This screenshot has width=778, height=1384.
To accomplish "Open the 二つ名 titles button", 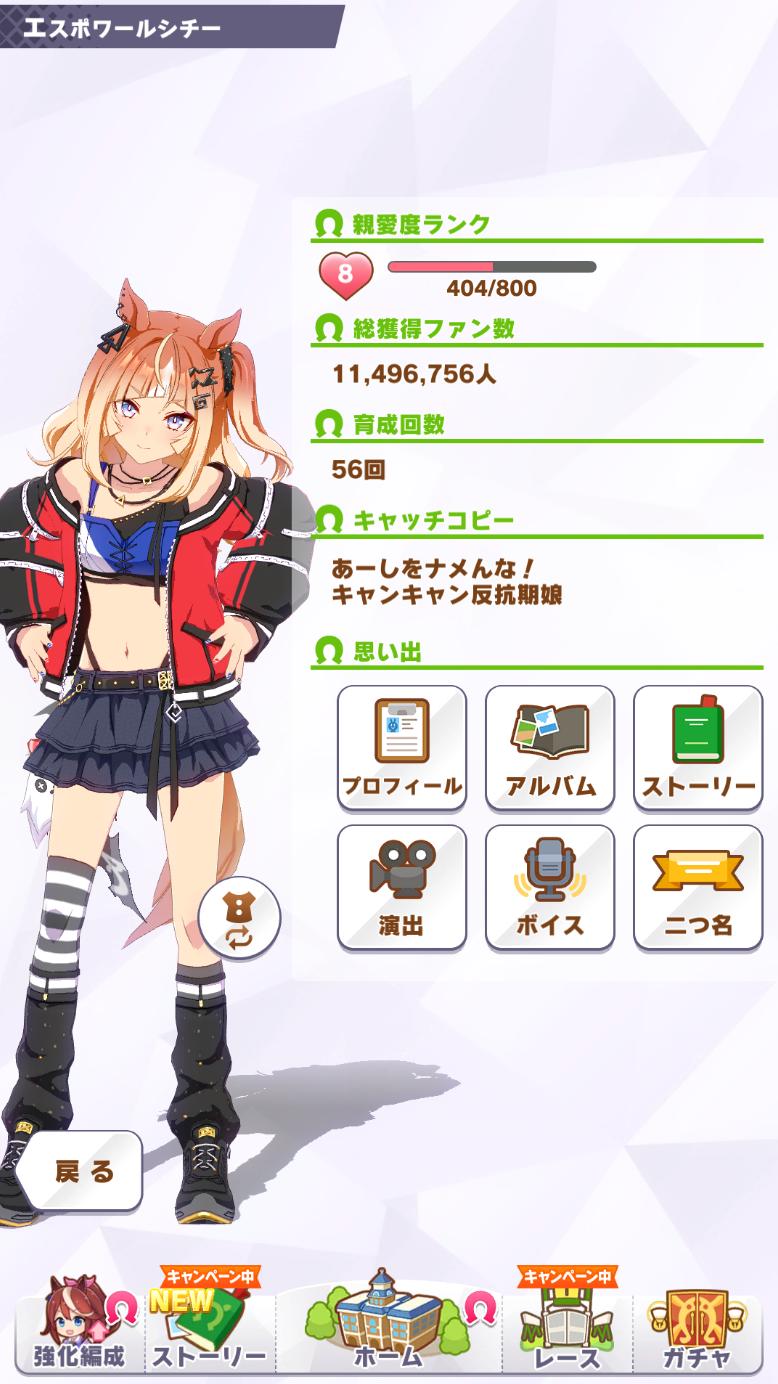I will [697, 886].
